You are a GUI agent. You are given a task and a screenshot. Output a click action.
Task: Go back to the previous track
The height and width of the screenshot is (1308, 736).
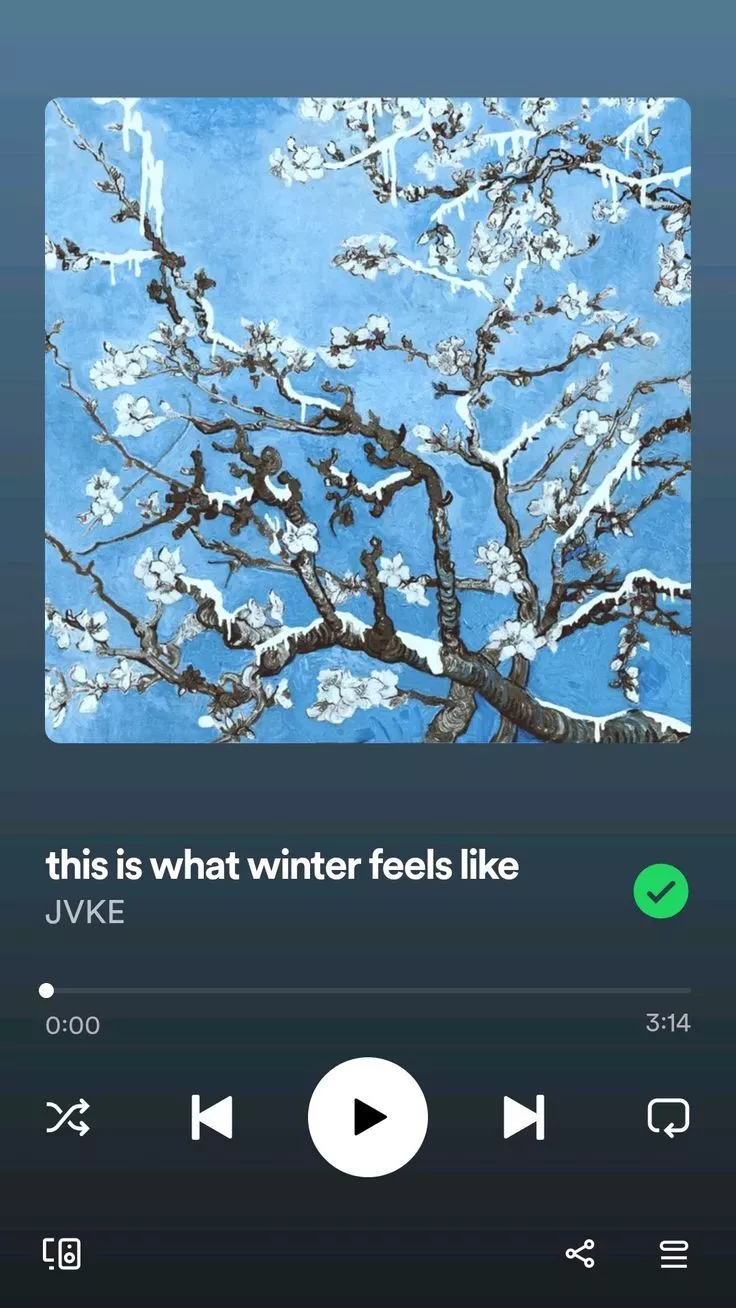[x=213, y=1118]
